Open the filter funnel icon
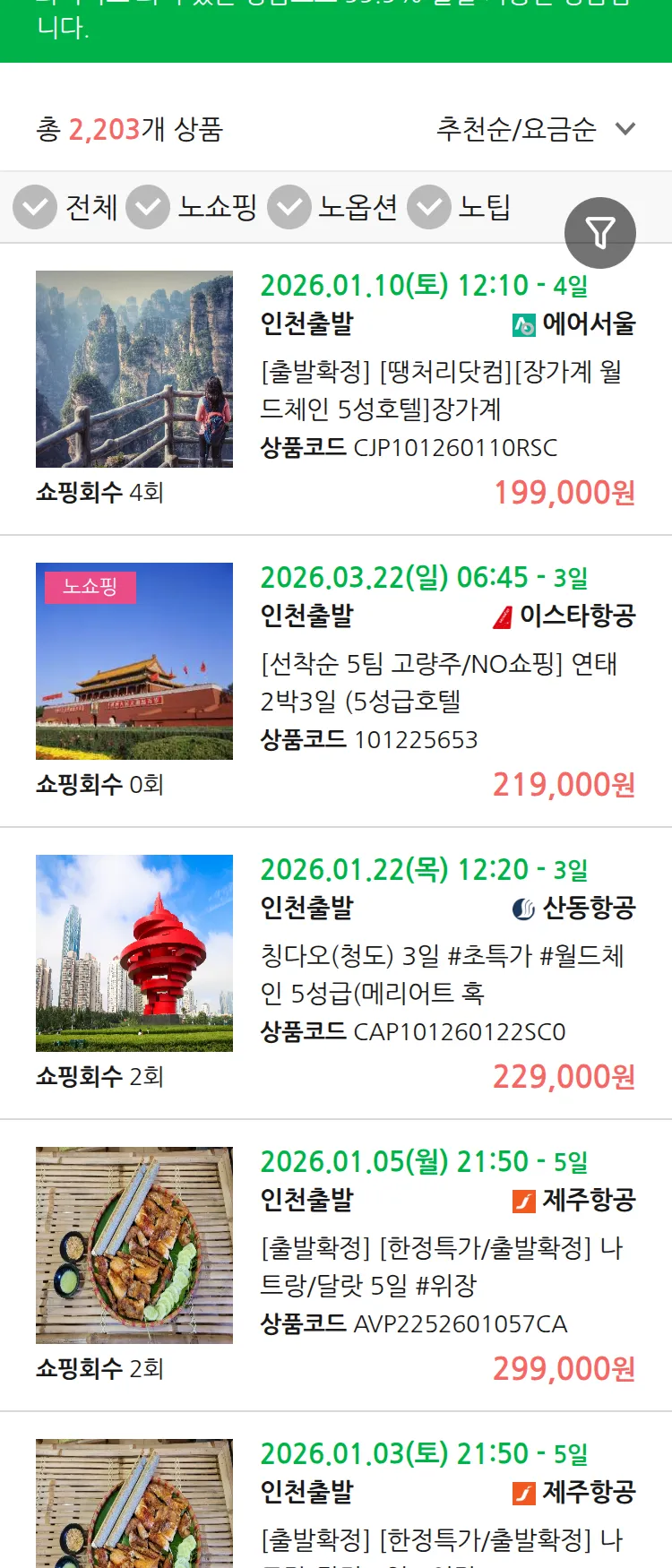This screenshot has height=1568, width=672. tap(600, 232)
